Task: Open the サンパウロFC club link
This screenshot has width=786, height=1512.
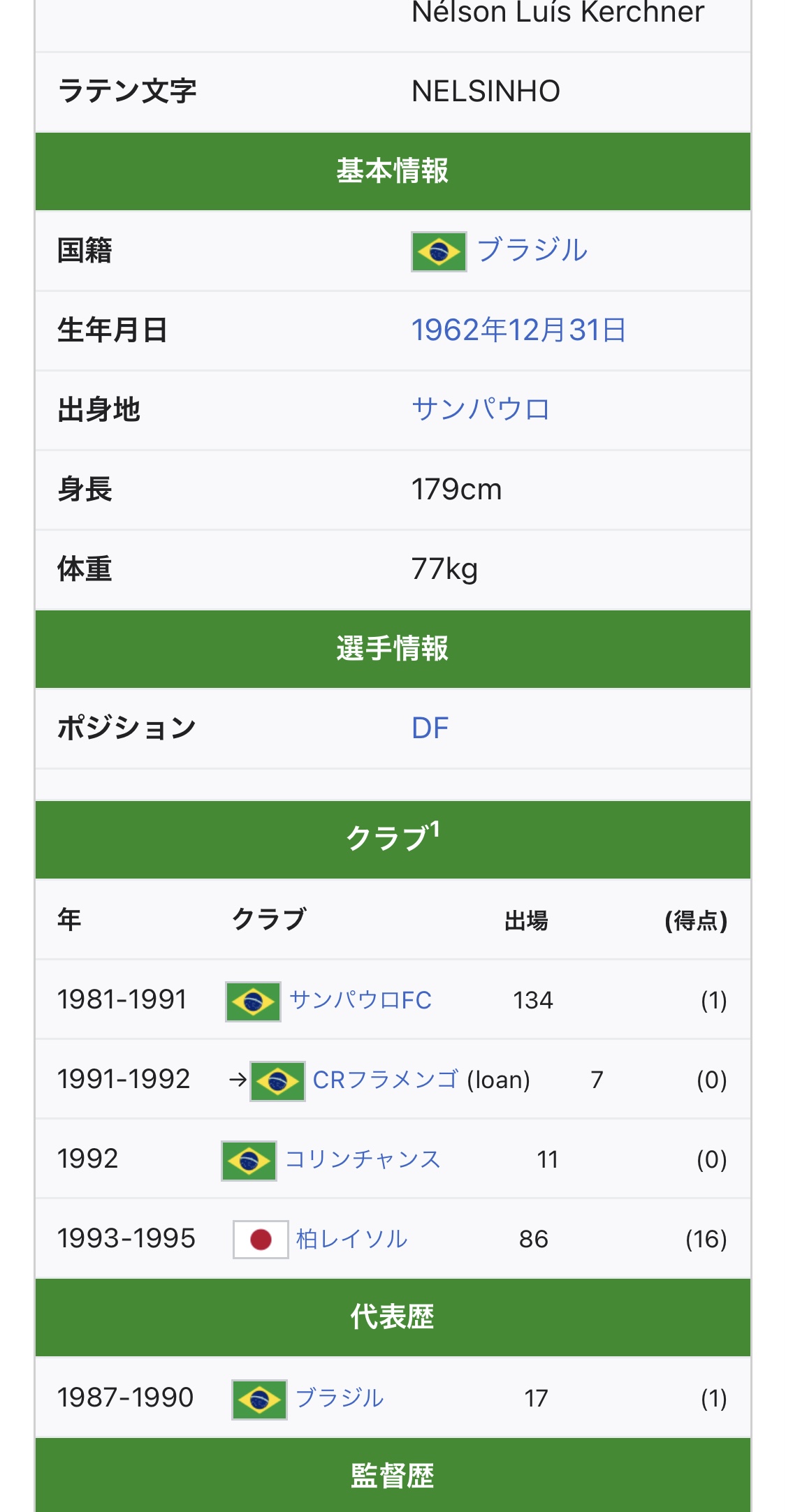Action: click(361, 1000)
